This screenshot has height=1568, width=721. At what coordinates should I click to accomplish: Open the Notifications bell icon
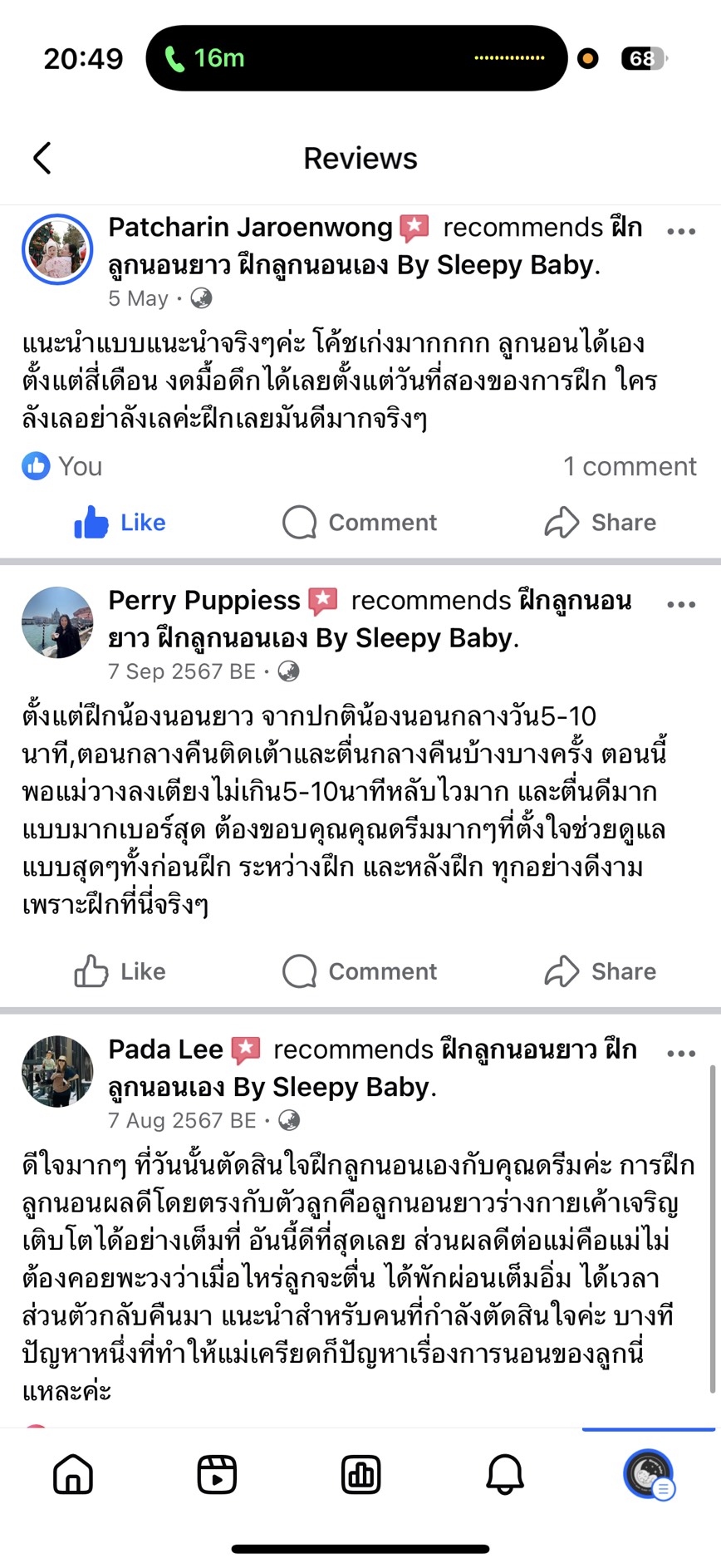click(504, 1475)
